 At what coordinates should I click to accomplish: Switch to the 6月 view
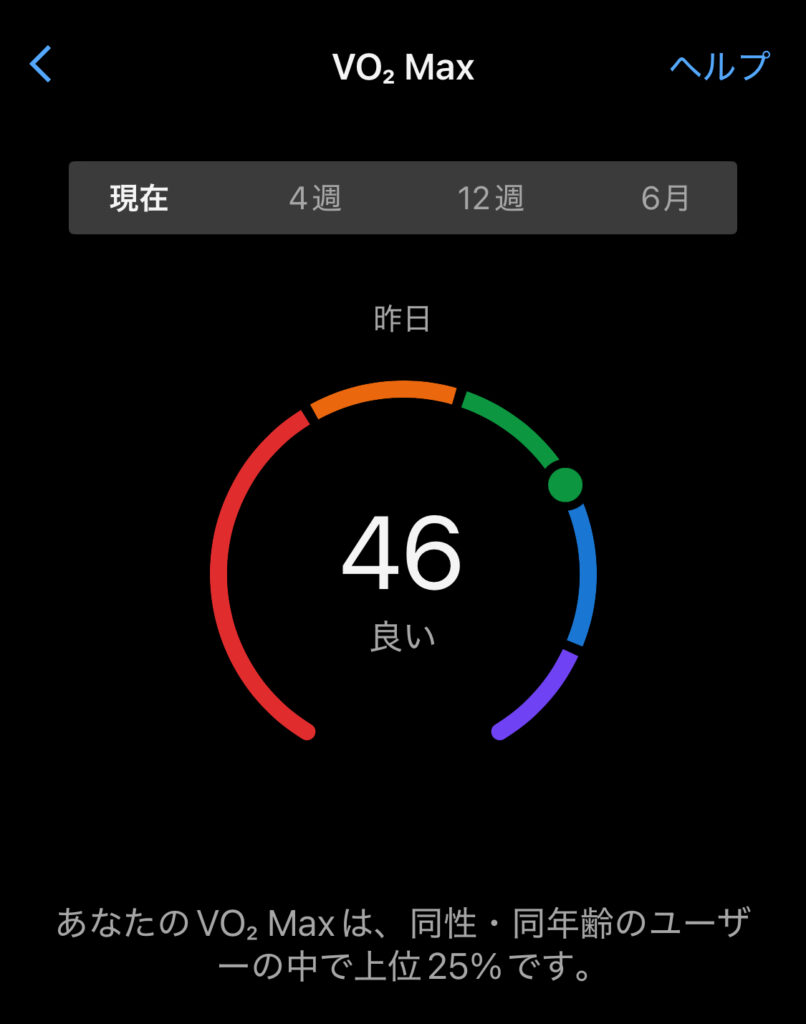pyautogui.click(x=665, y=198)
